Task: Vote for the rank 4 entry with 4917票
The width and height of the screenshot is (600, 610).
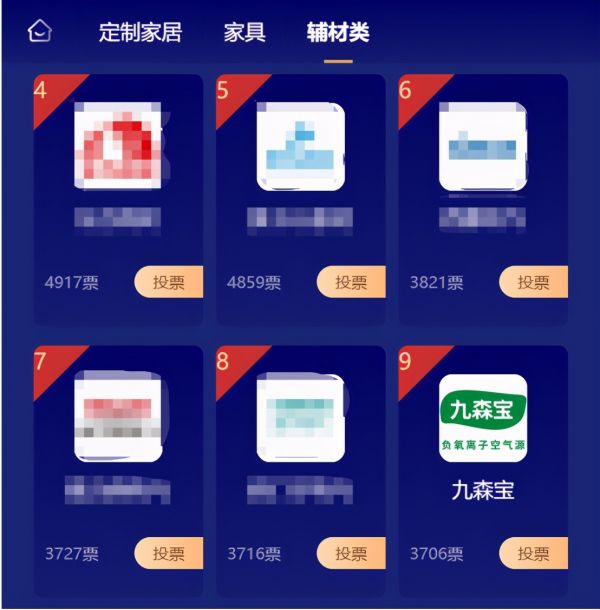Action: pyautogui.click(x=169, y=282)
